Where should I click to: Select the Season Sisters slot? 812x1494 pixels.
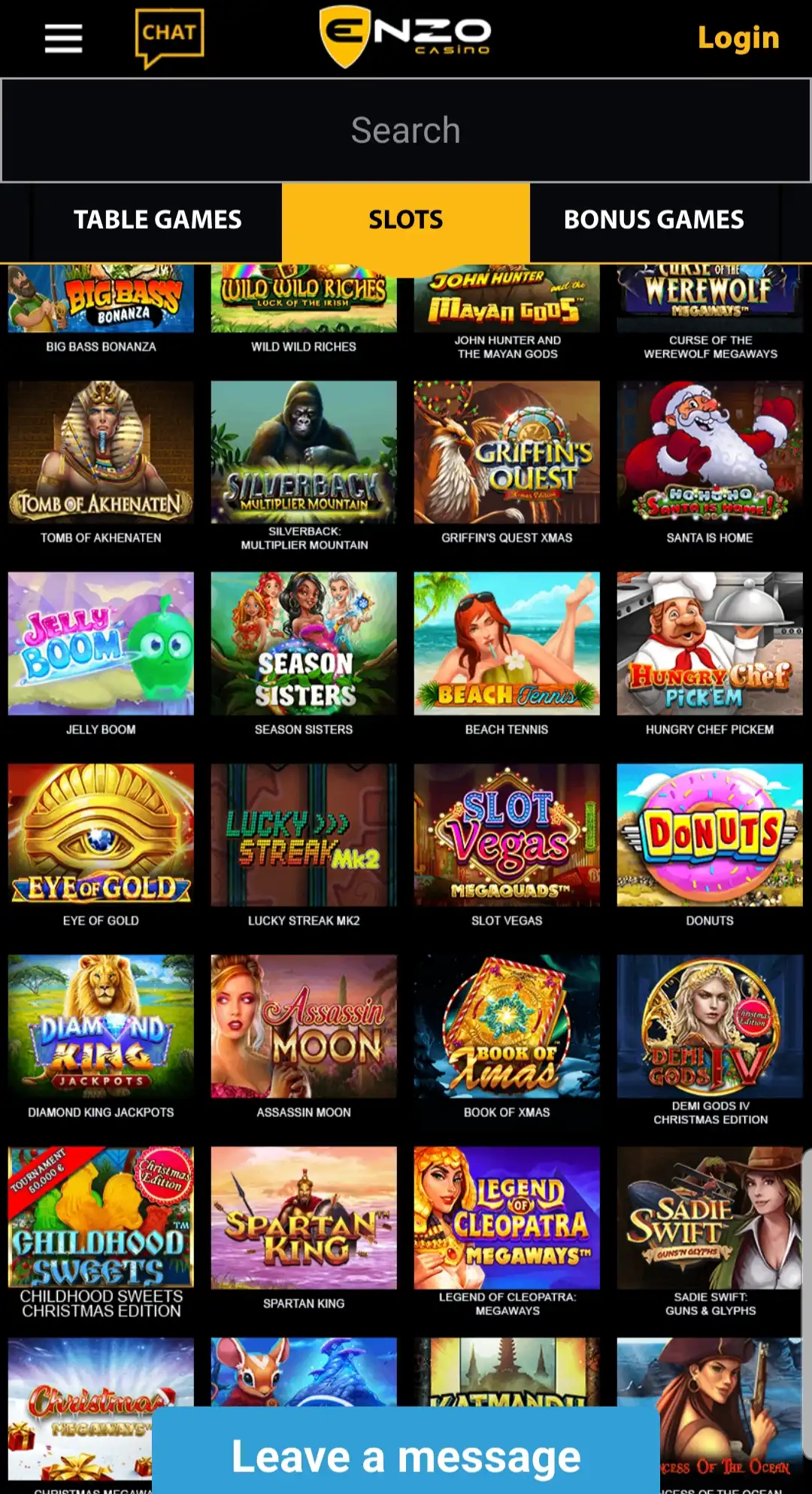(x=304, y=644)
